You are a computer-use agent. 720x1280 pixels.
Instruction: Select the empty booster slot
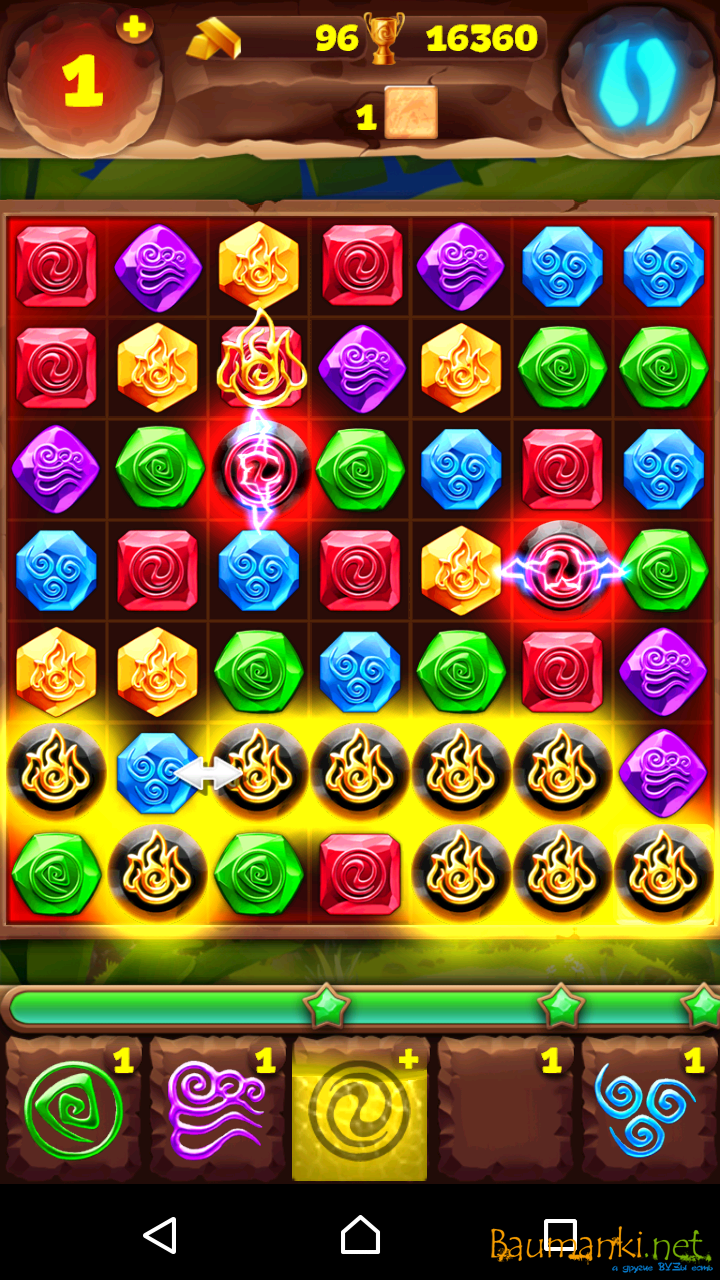coord(503,1110)
